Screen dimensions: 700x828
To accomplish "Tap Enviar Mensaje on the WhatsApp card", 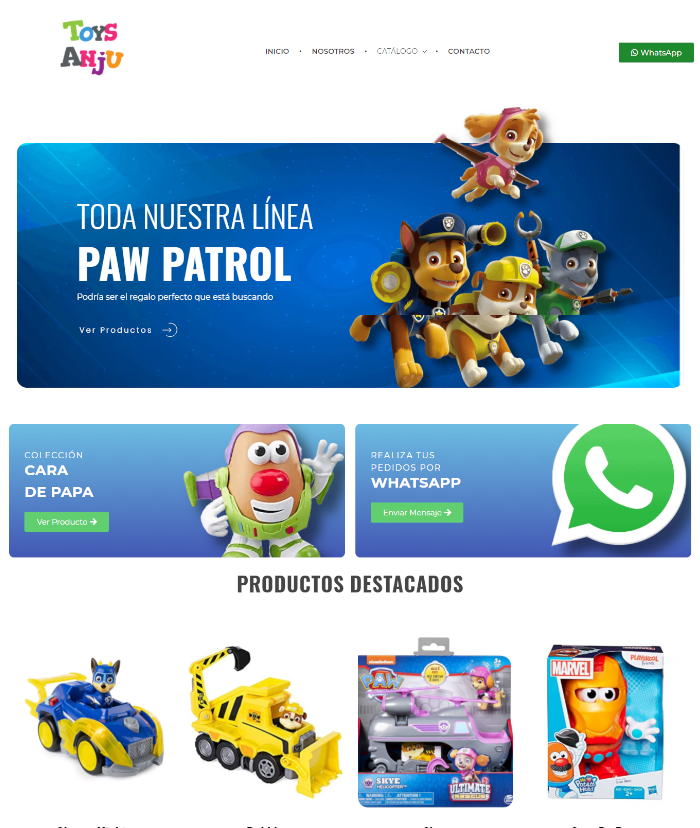I will pyautogui.click(x=417, y=512).
